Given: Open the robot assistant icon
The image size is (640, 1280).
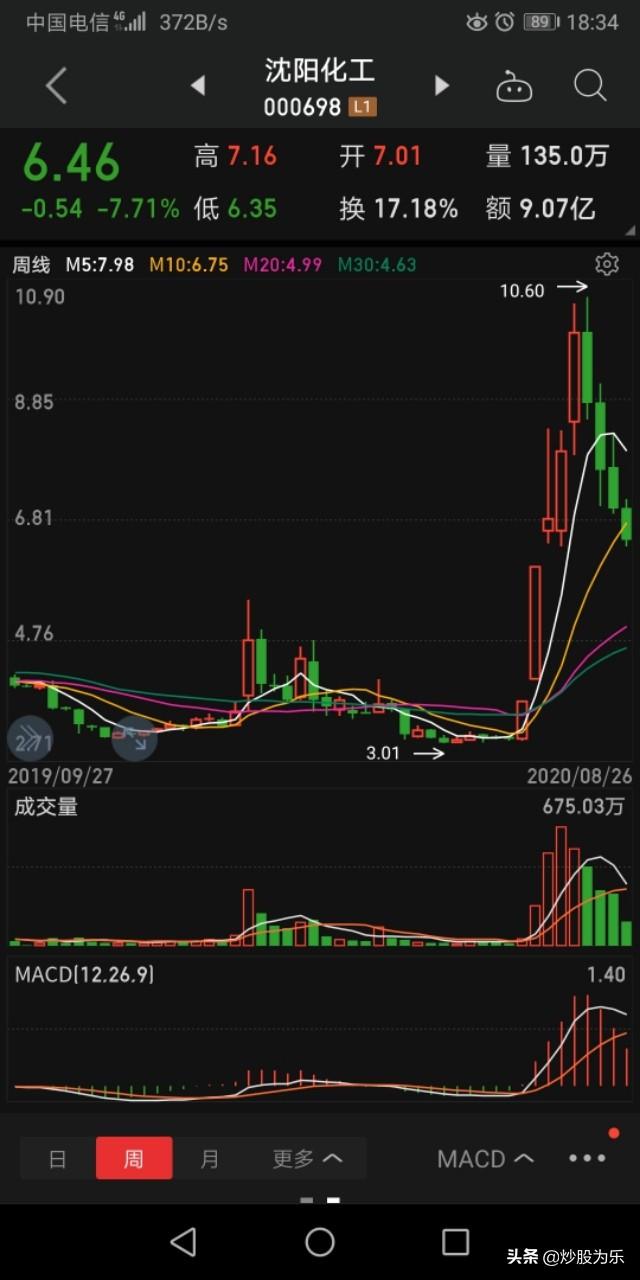Looking at the screenshot, I should (x=514, y=87).
